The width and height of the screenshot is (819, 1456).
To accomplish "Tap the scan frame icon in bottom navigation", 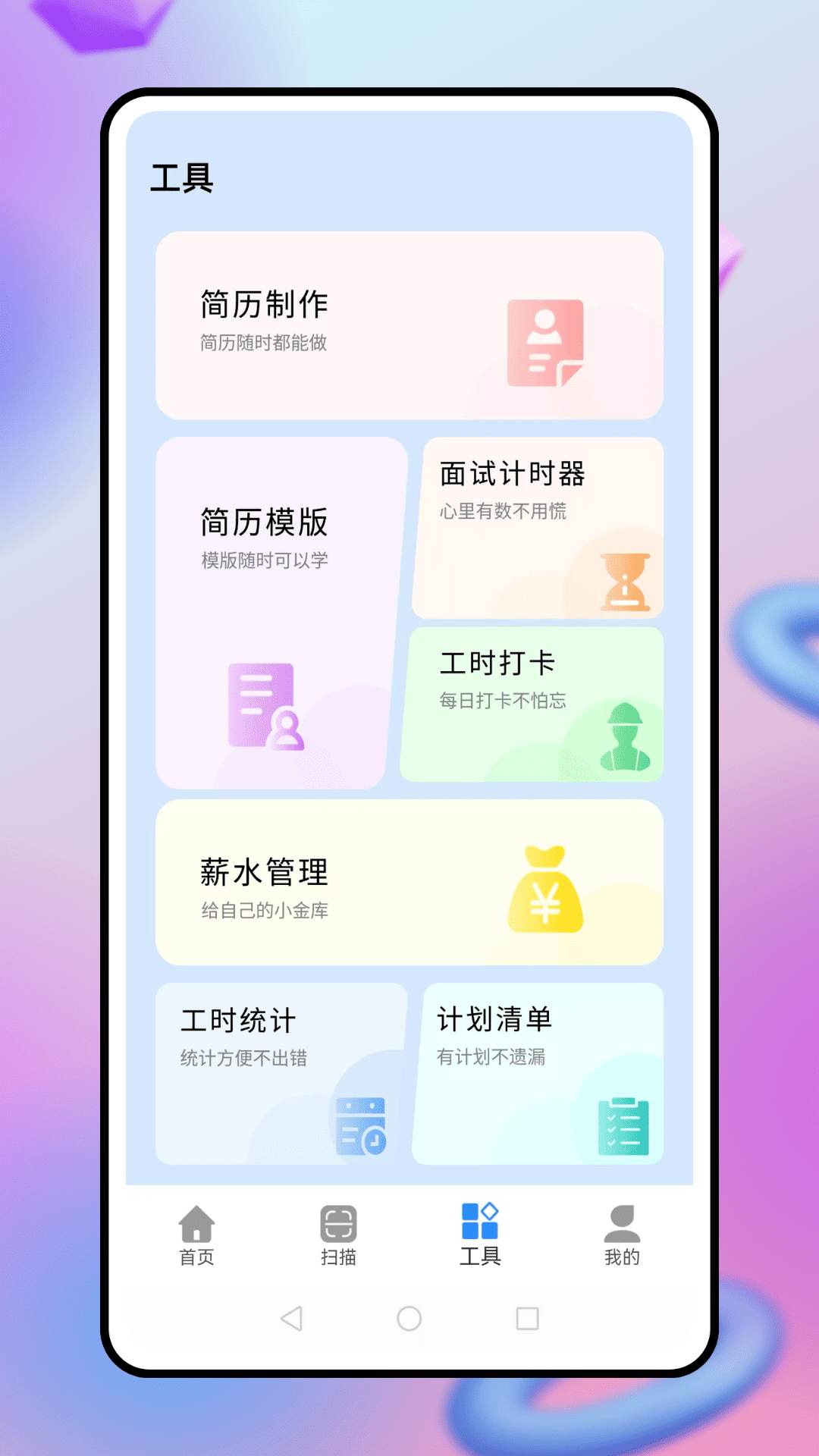I will (339, 1222).
